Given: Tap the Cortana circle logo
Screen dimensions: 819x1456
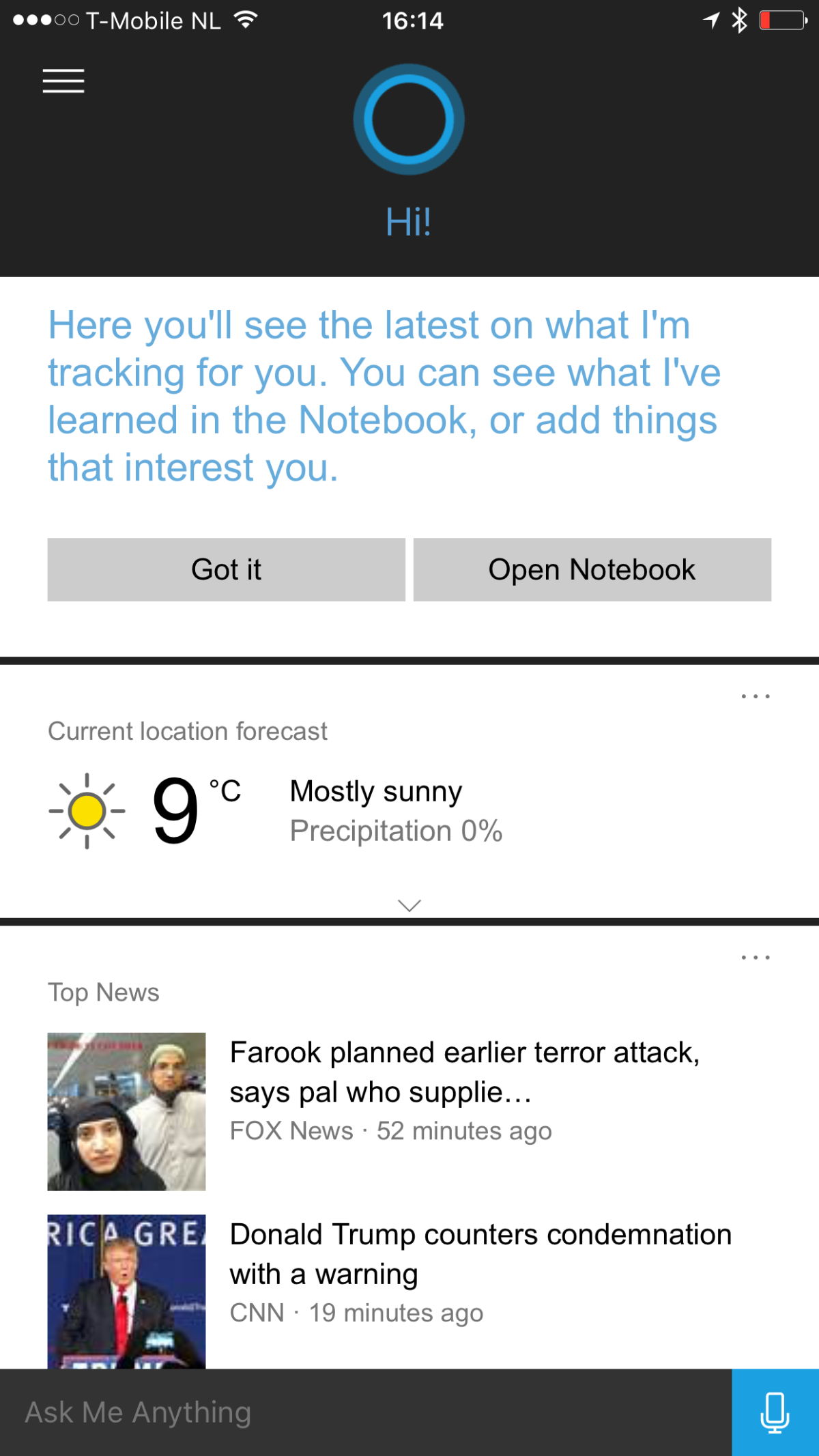Looking at the screenshot, I should 408,119.
